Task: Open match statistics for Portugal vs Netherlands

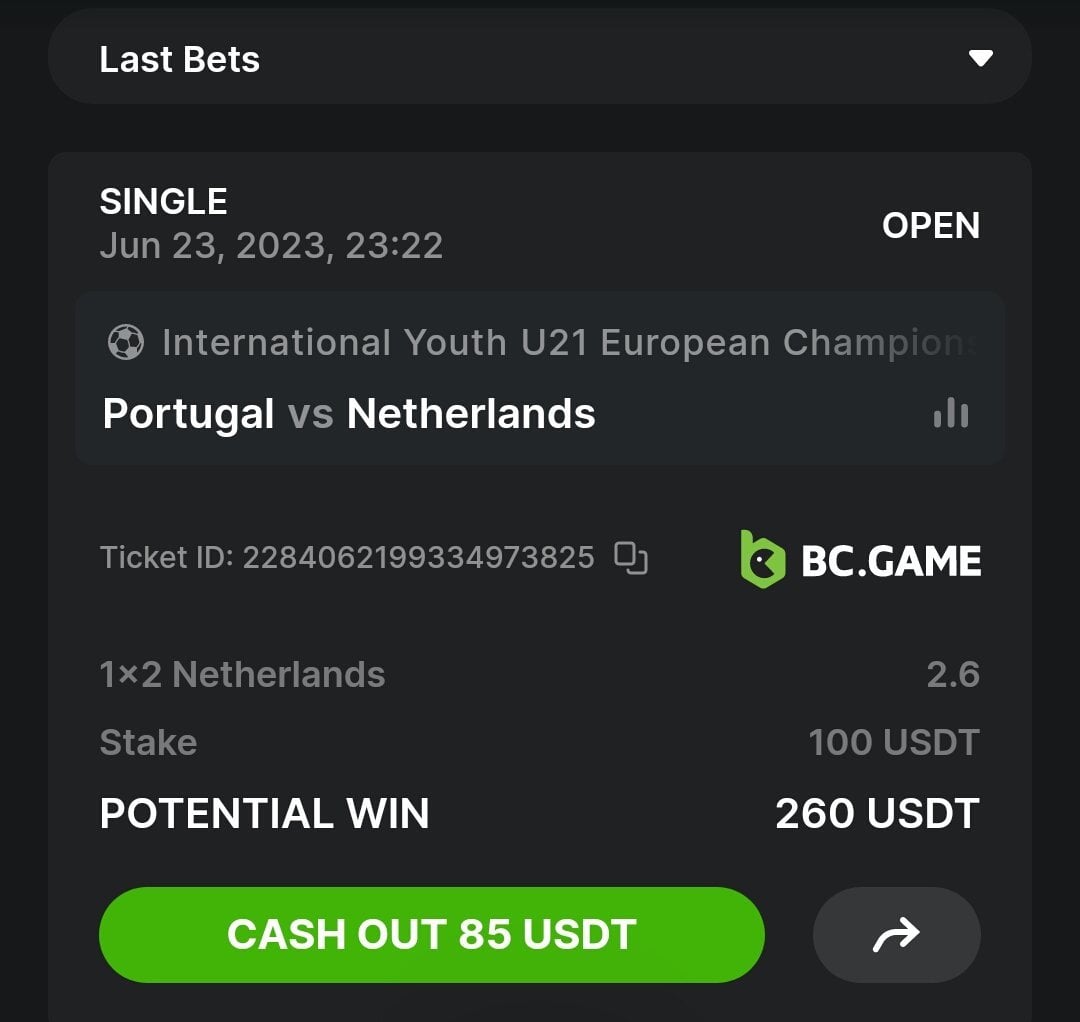Action: 950,413
